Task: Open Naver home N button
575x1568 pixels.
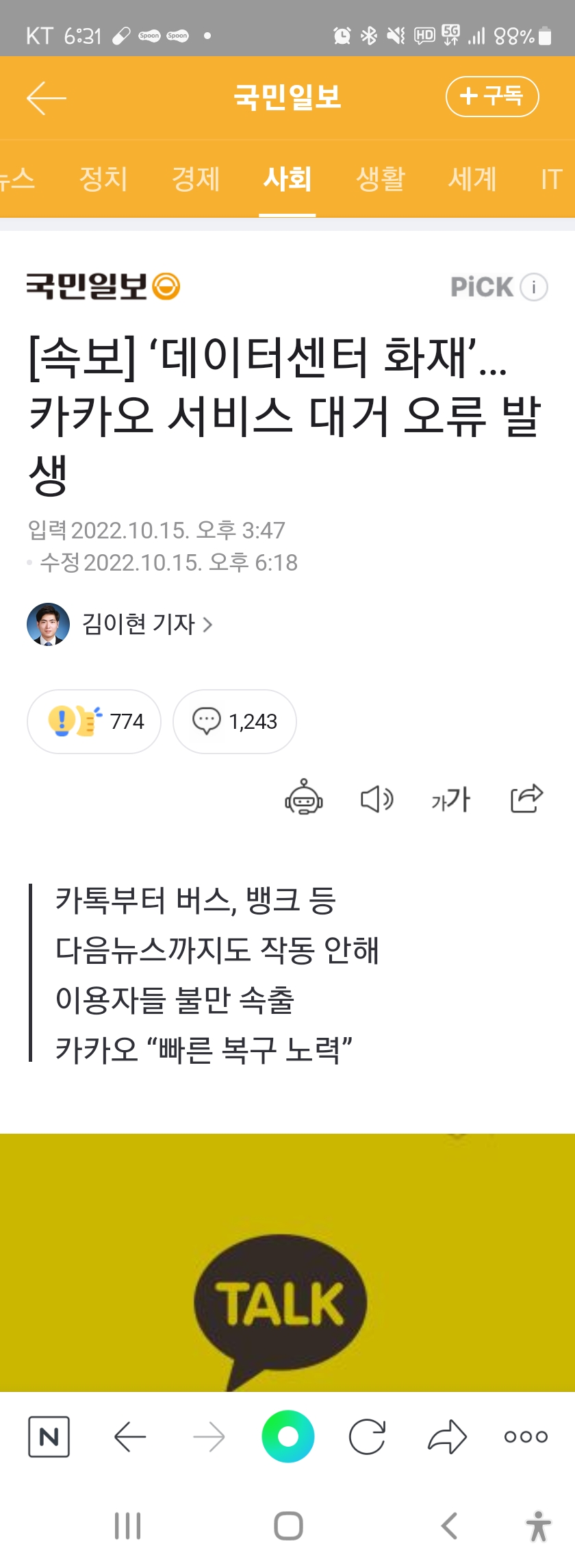Action: (x=49, y=1436)
